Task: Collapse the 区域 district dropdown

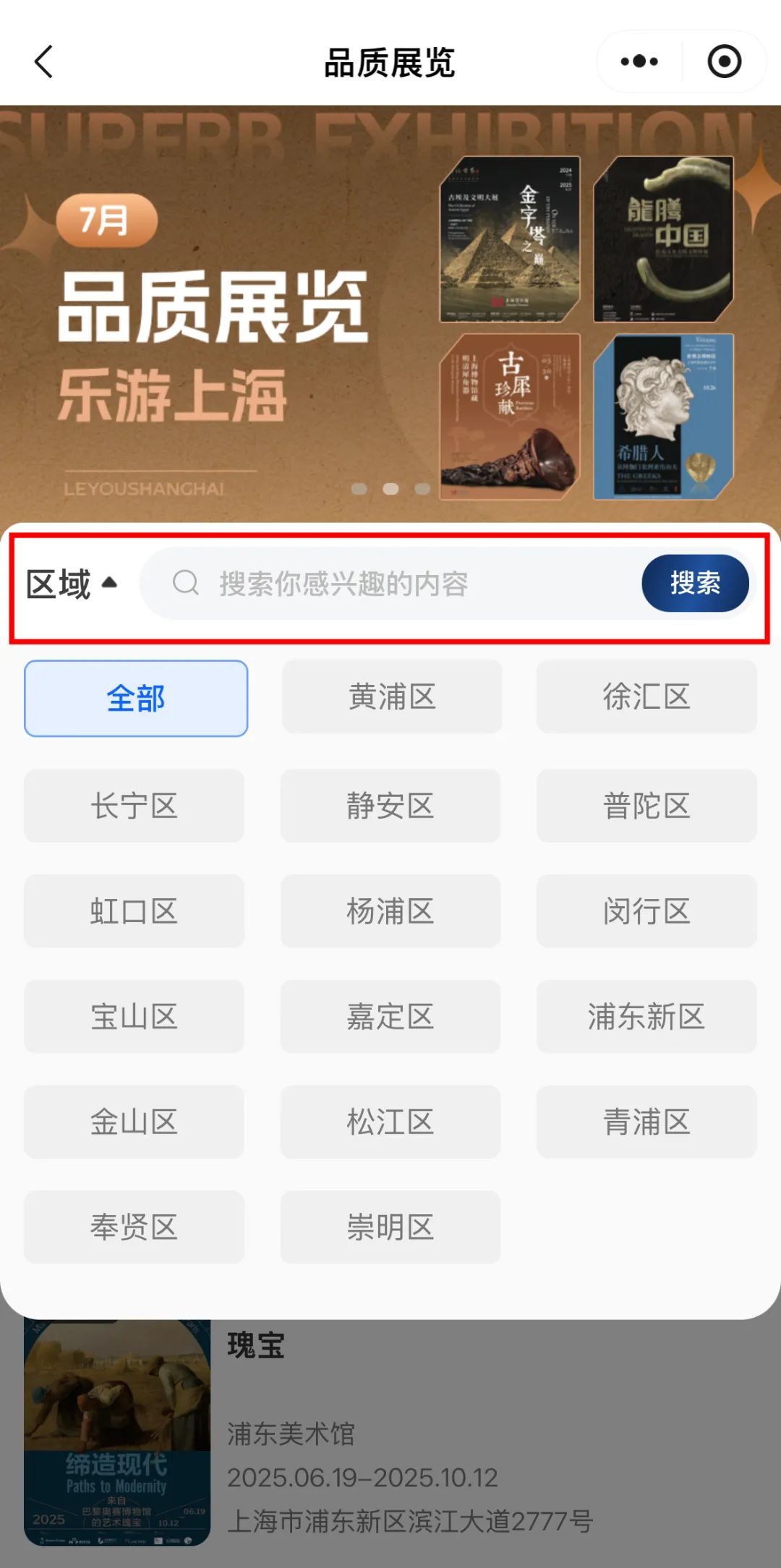Action: coord(71,584)
